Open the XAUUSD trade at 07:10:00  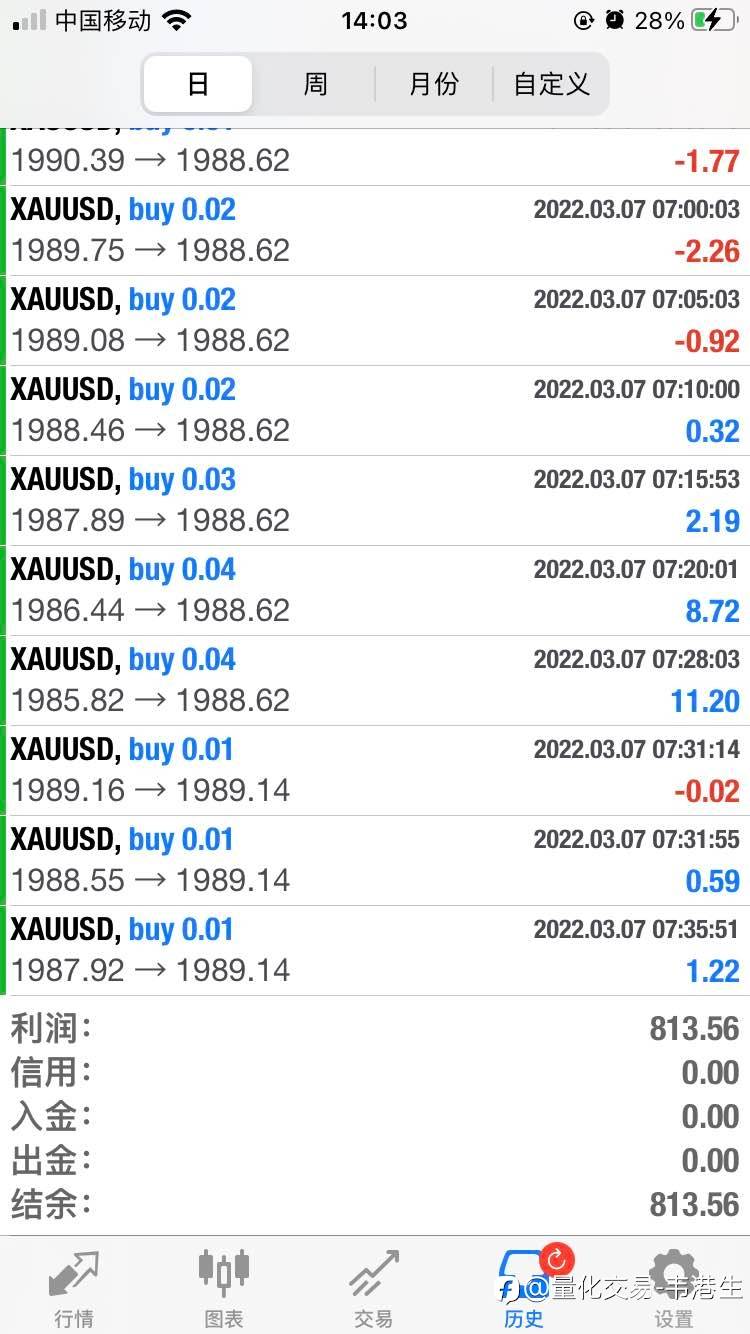pyautogui.click(x=375, y=410)
